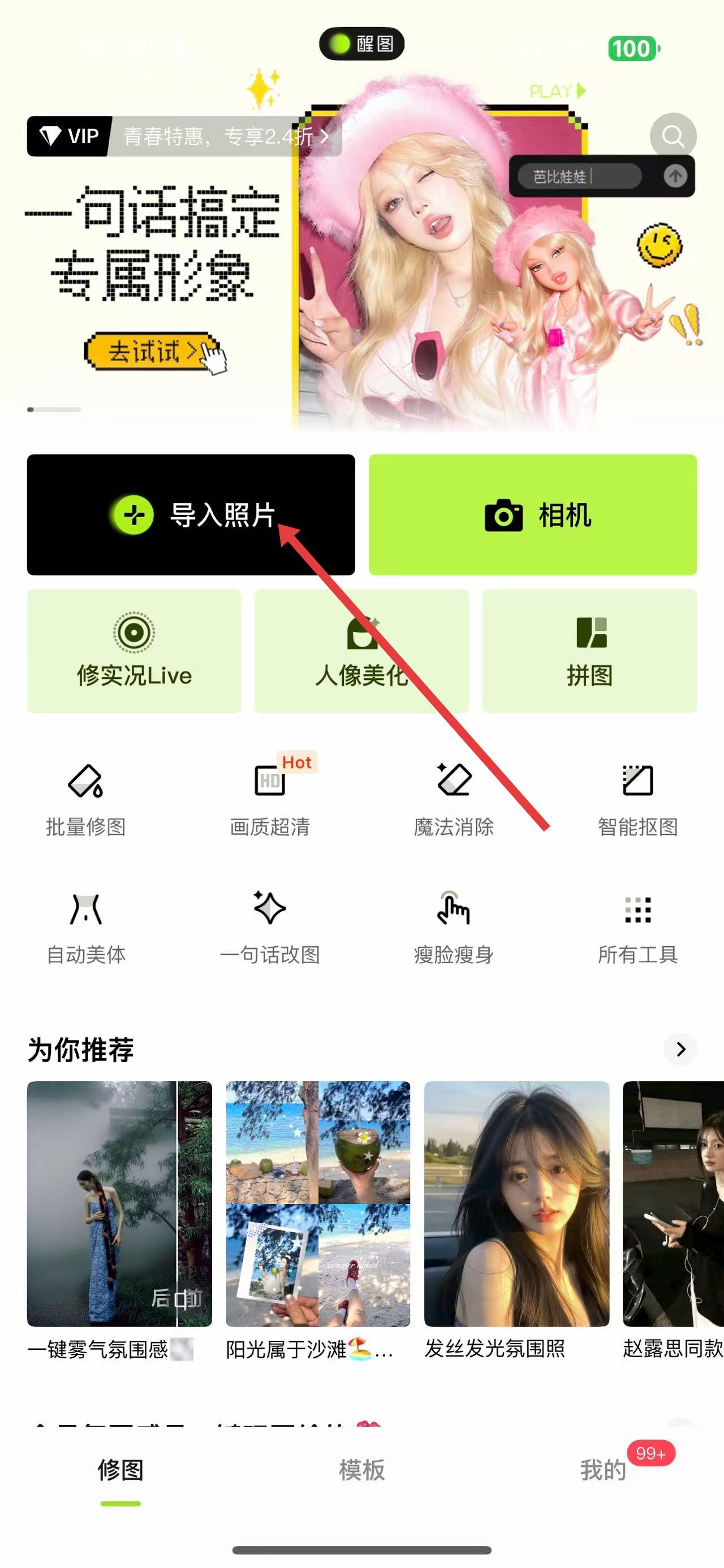The height and width of the screenshot is (1568, 724).
Task: Select 人像美化 portrait beautify
Action: point(361,650)
